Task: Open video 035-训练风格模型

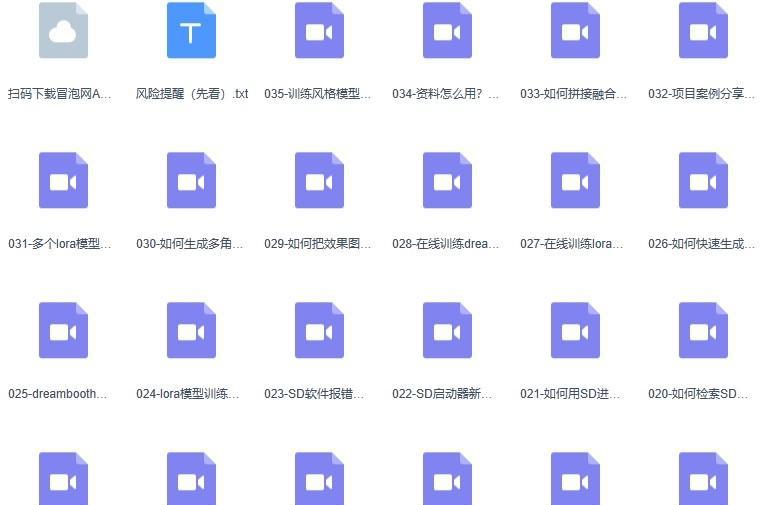Action: point(319,31)
